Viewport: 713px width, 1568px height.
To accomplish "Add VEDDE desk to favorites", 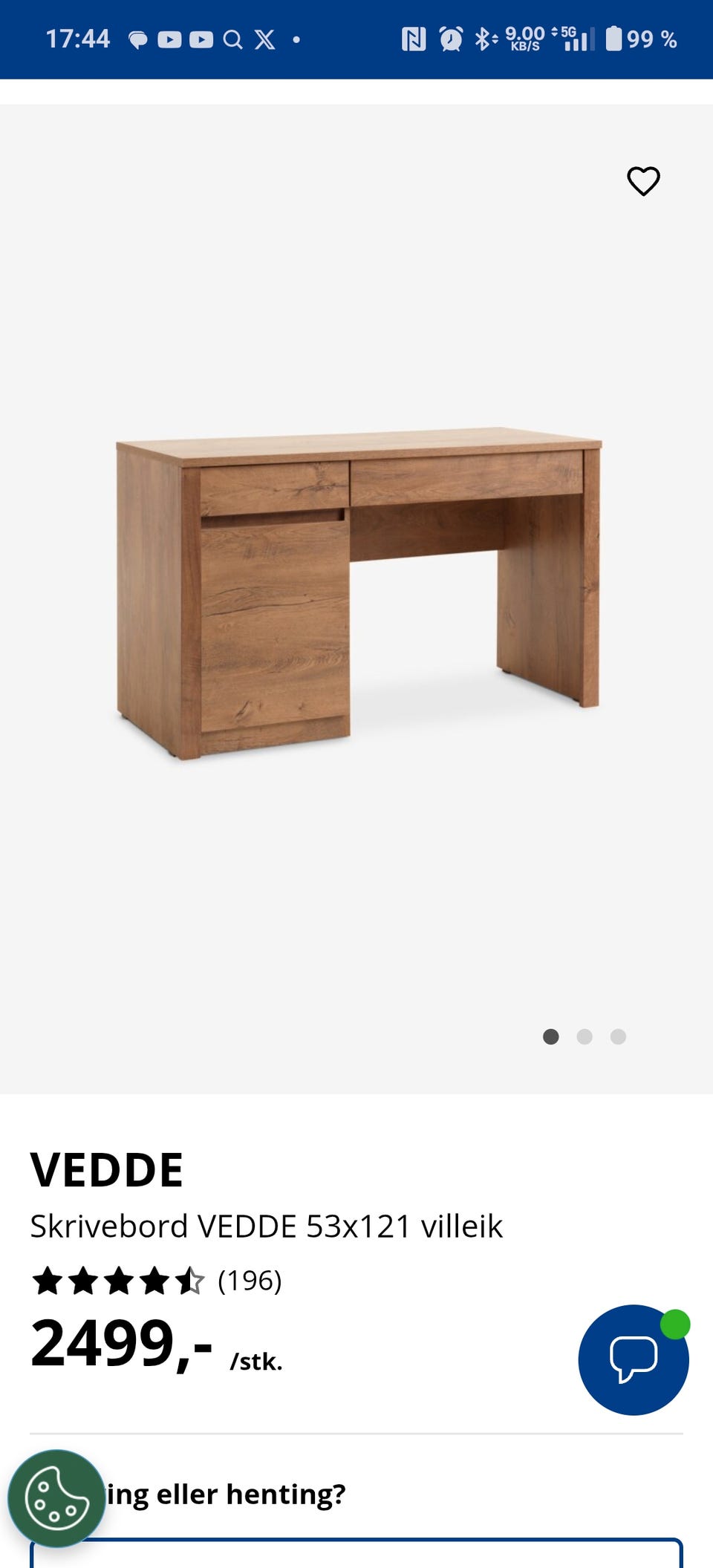I will (643, 181).
